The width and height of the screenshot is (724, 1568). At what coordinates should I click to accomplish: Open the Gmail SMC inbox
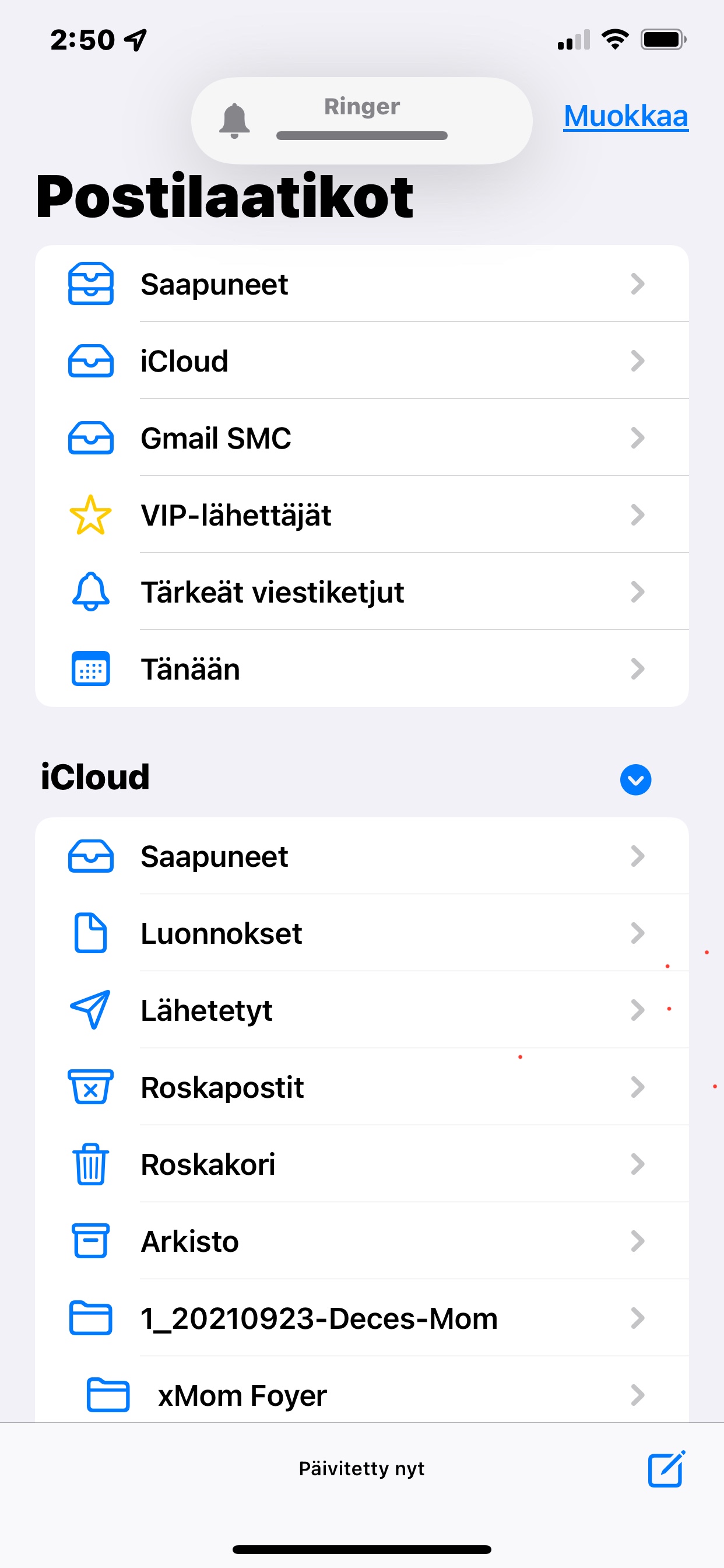(361, 437)
